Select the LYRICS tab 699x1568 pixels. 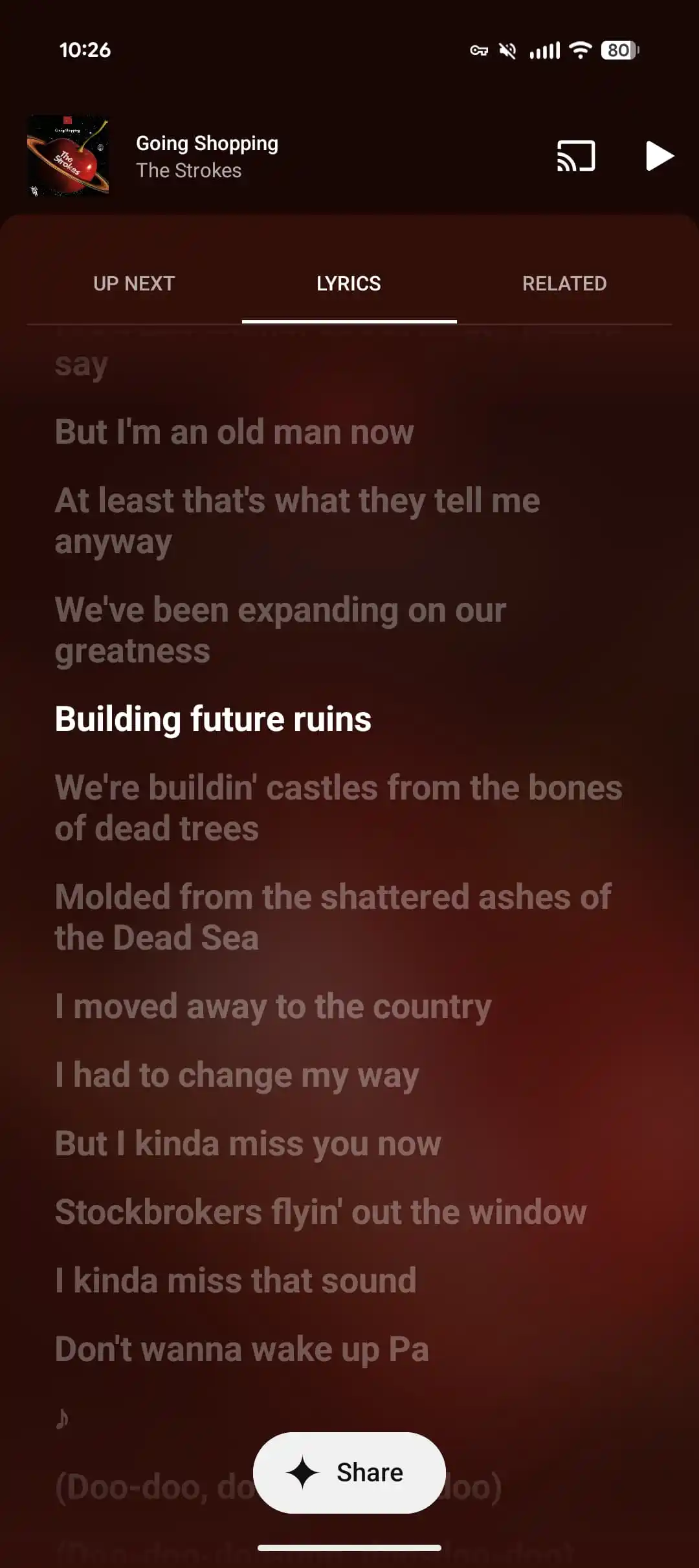[x=349, y=283]
